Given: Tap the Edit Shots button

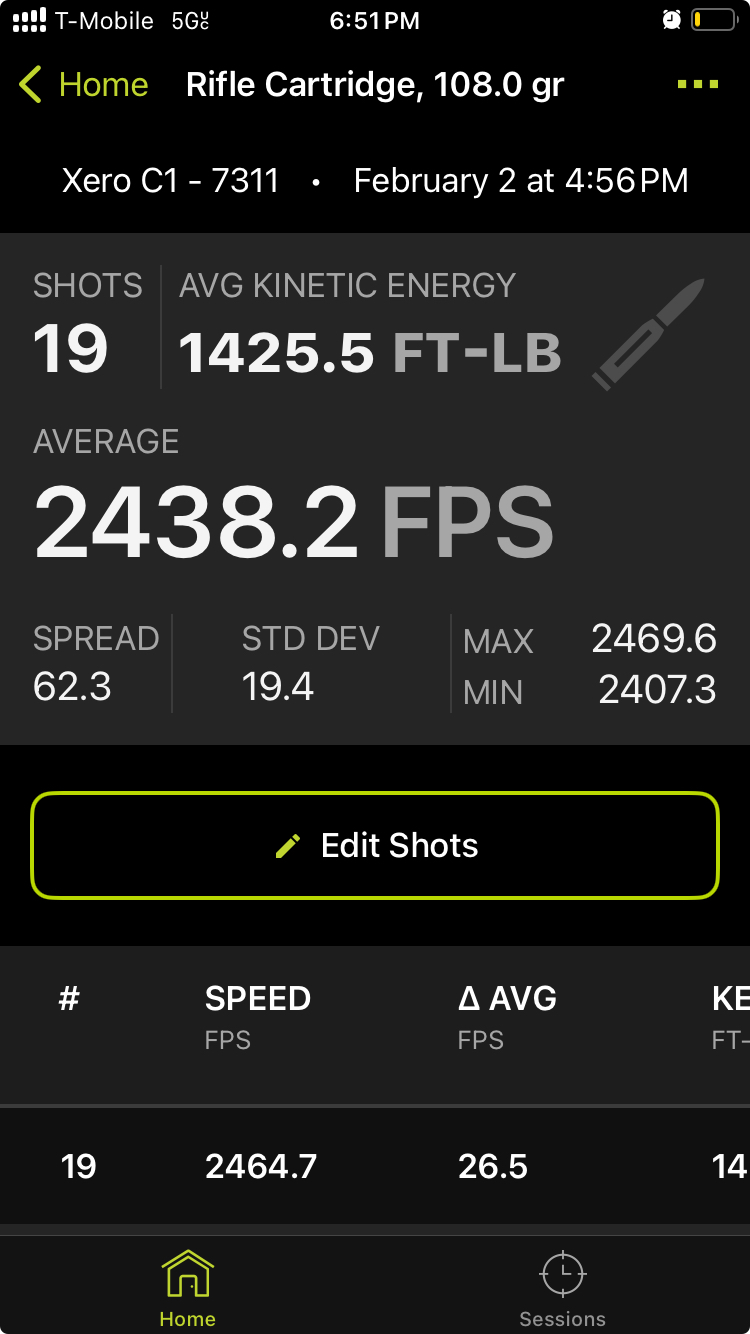Looking at the screenshot, I should 375,846.
